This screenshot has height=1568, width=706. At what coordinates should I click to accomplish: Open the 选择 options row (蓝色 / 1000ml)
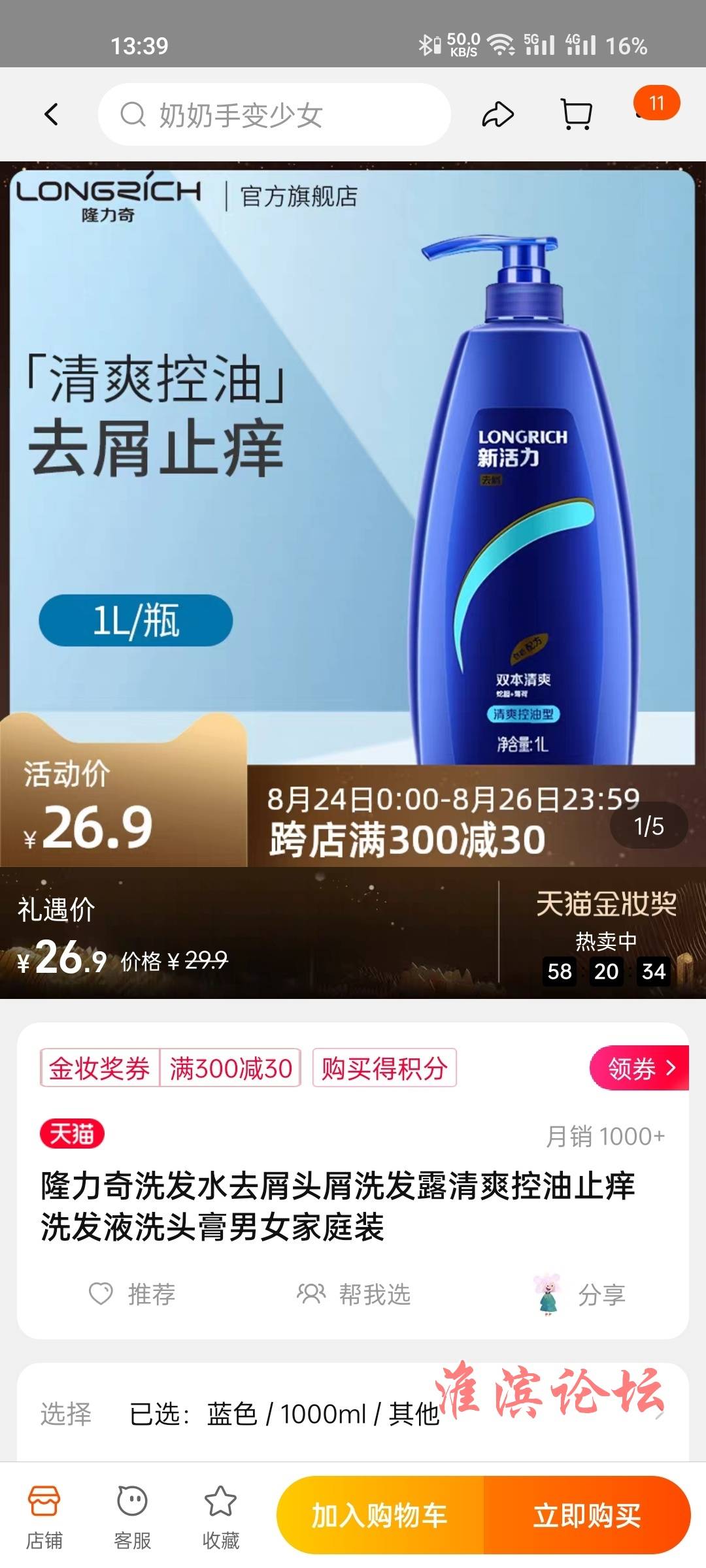pyautogui.click(x=353, y=1414)
